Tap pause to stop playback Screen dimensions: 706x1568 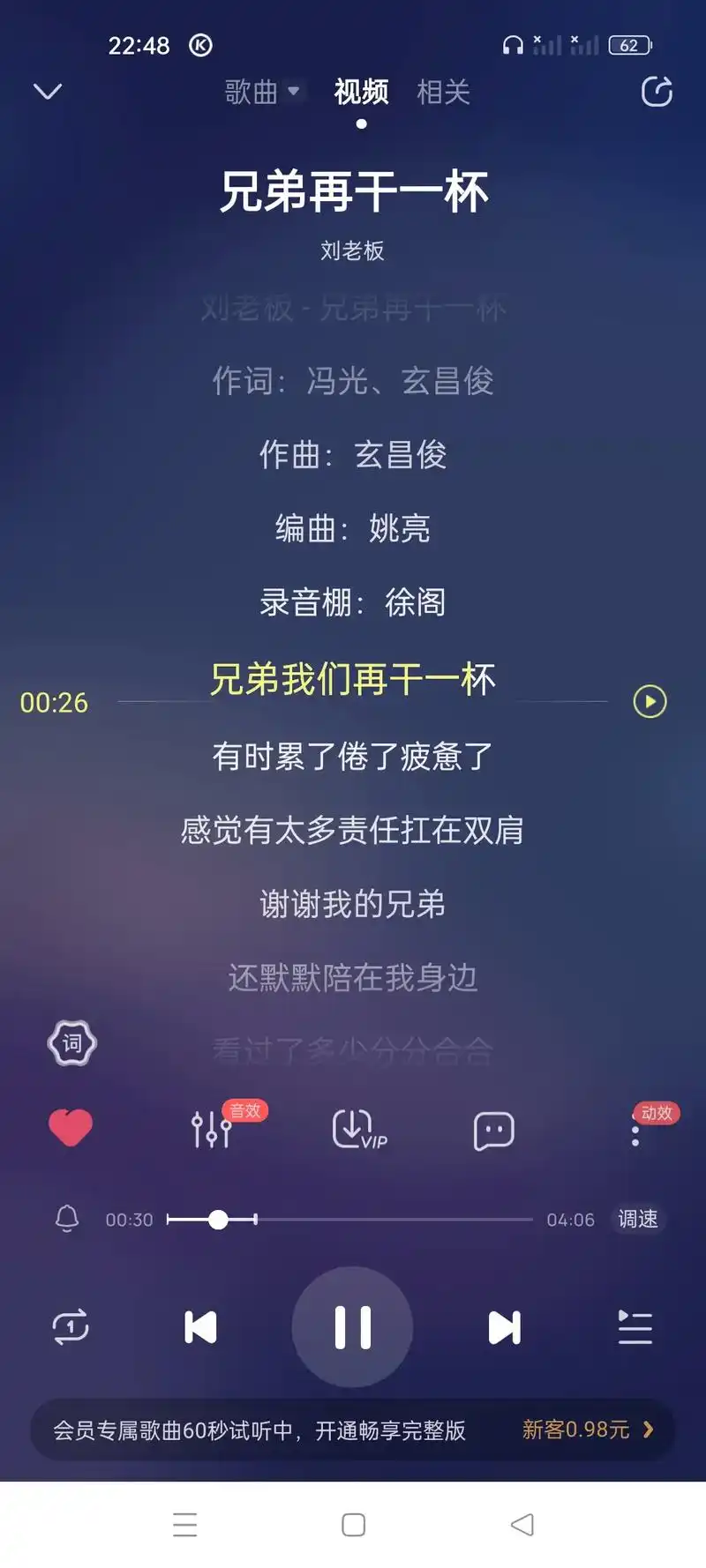click(x=352, y=1326)
